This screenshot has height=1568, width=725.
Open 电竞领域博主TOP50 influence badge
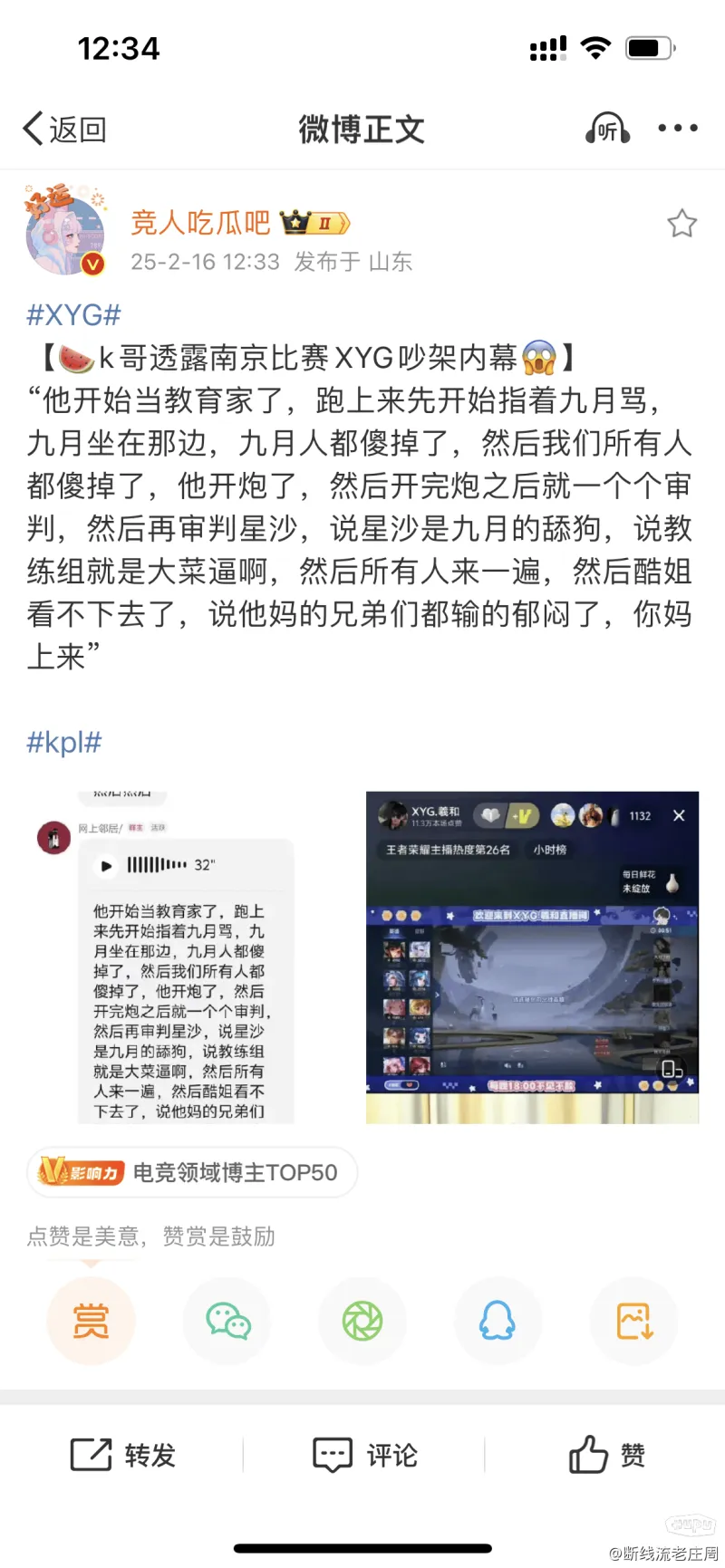tap(192, 1172)
